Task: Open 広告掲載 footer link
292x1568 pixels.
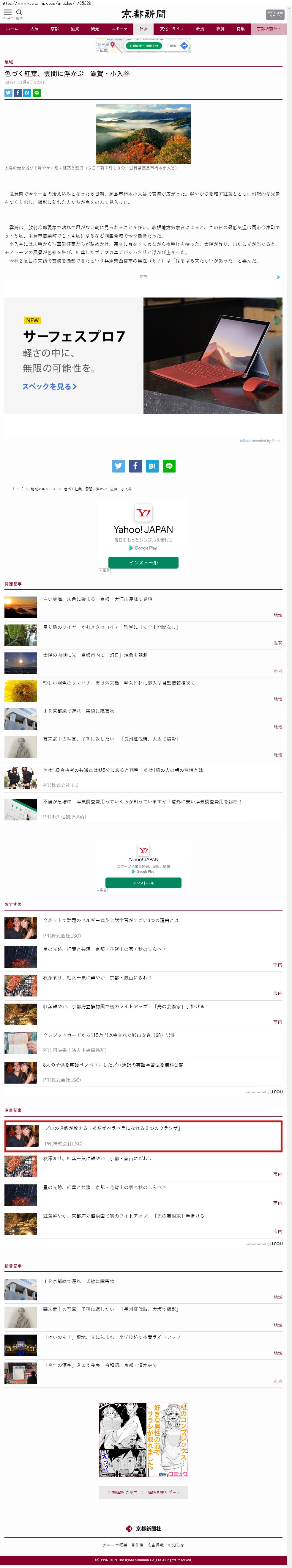Action: (x=155, y=1545)
